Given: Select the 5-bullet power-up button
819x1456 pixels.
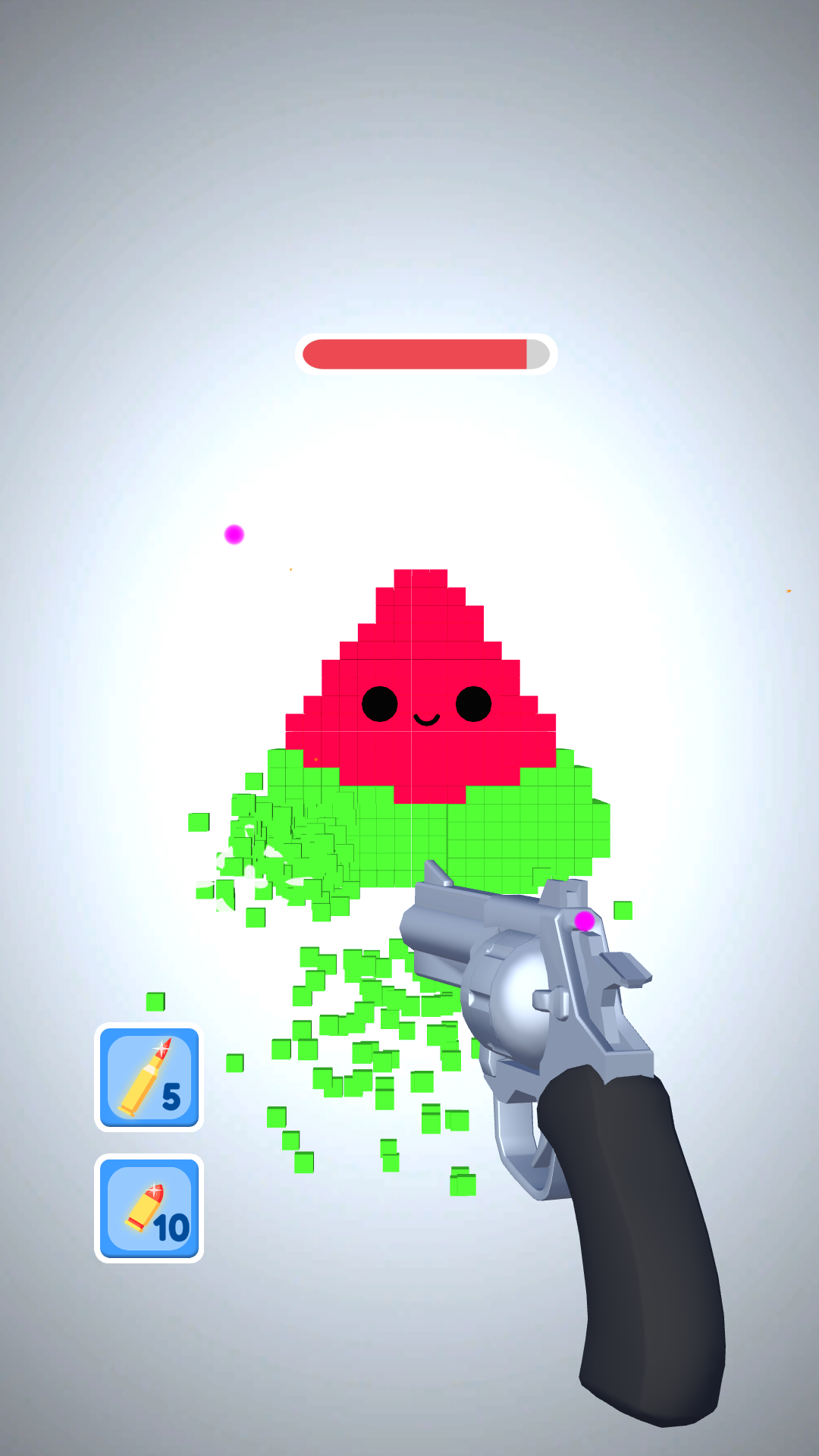Looking at the screenshot, I should [149, 1077].
